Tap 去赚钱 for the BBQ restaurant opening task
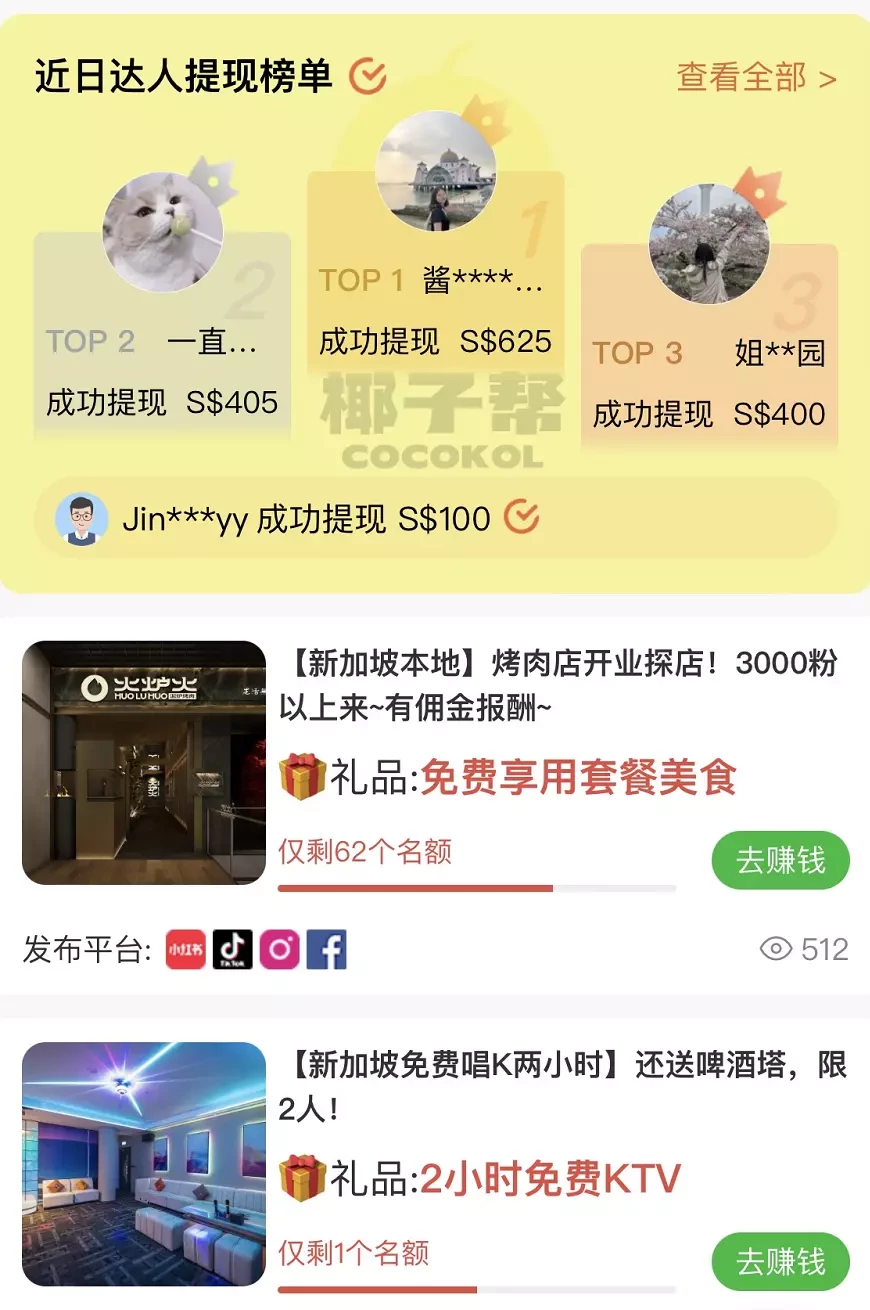870x1310 pixels. pos(780,860)
